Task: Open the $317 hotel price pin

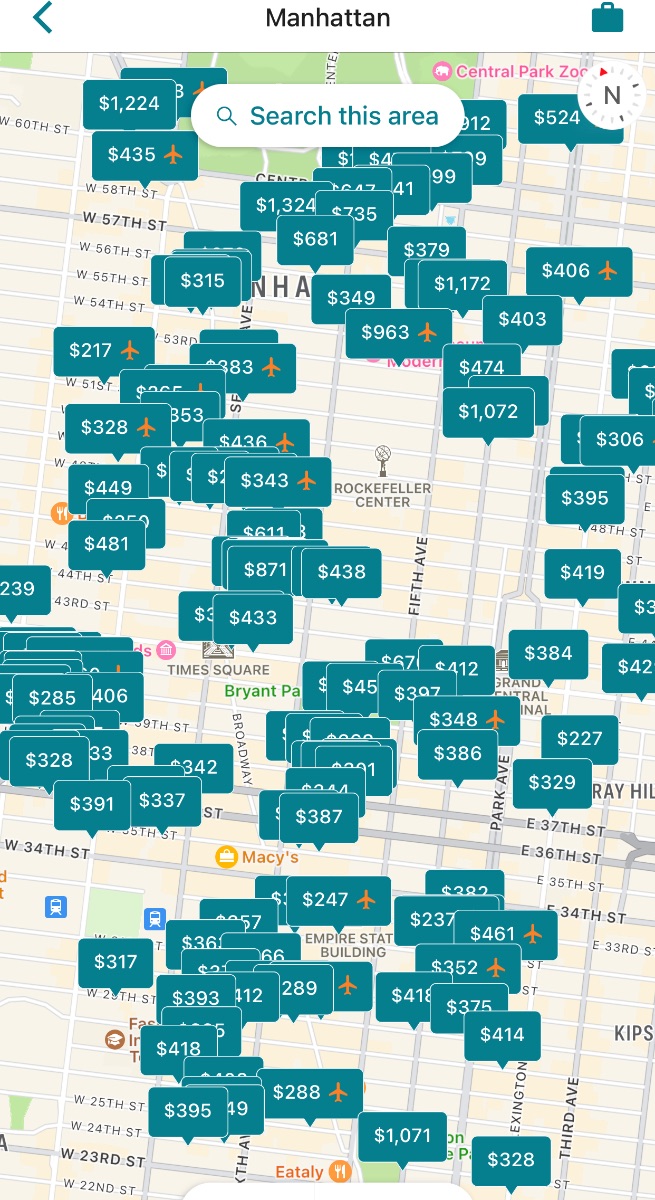Action: 116,962
